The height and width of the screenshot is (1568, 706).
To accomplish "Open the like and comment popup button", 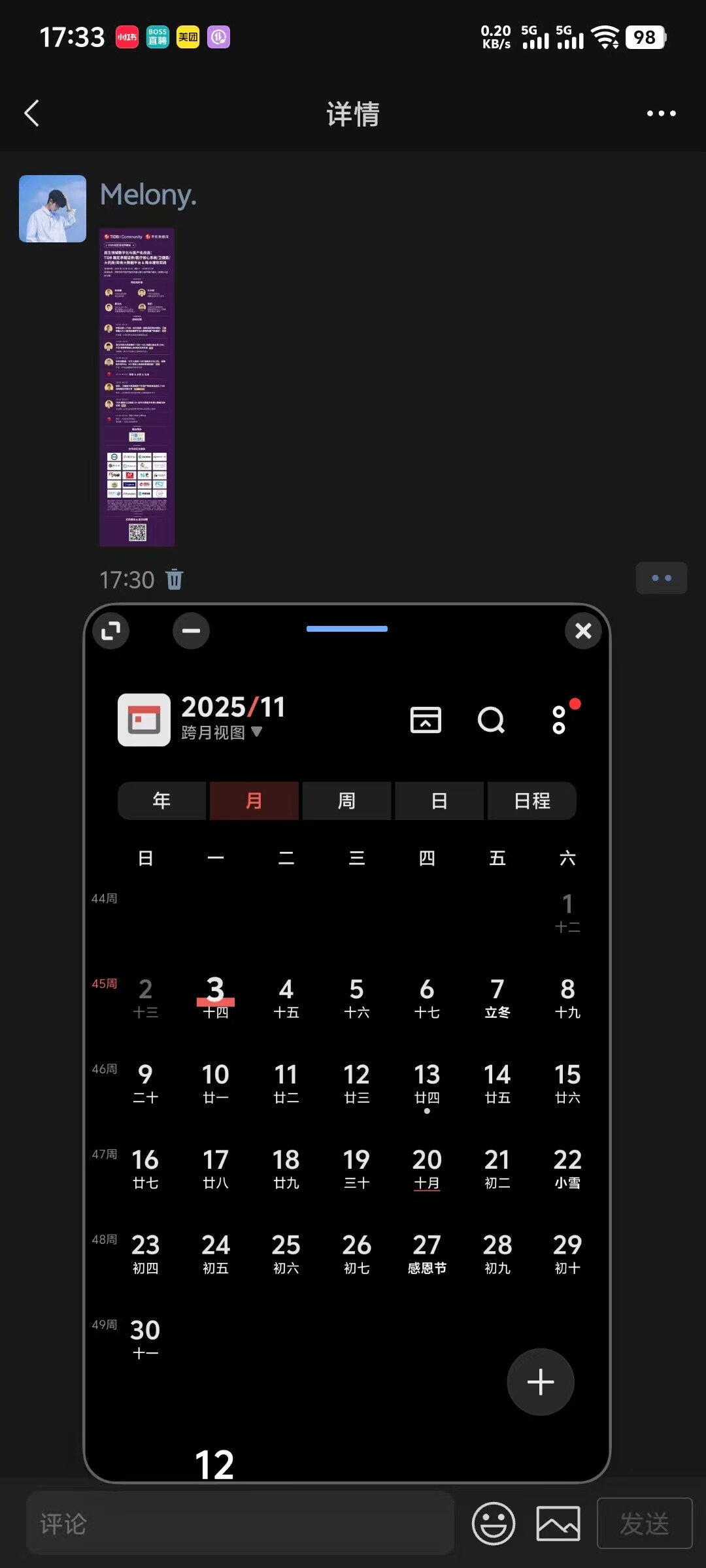I will [661, 578].
